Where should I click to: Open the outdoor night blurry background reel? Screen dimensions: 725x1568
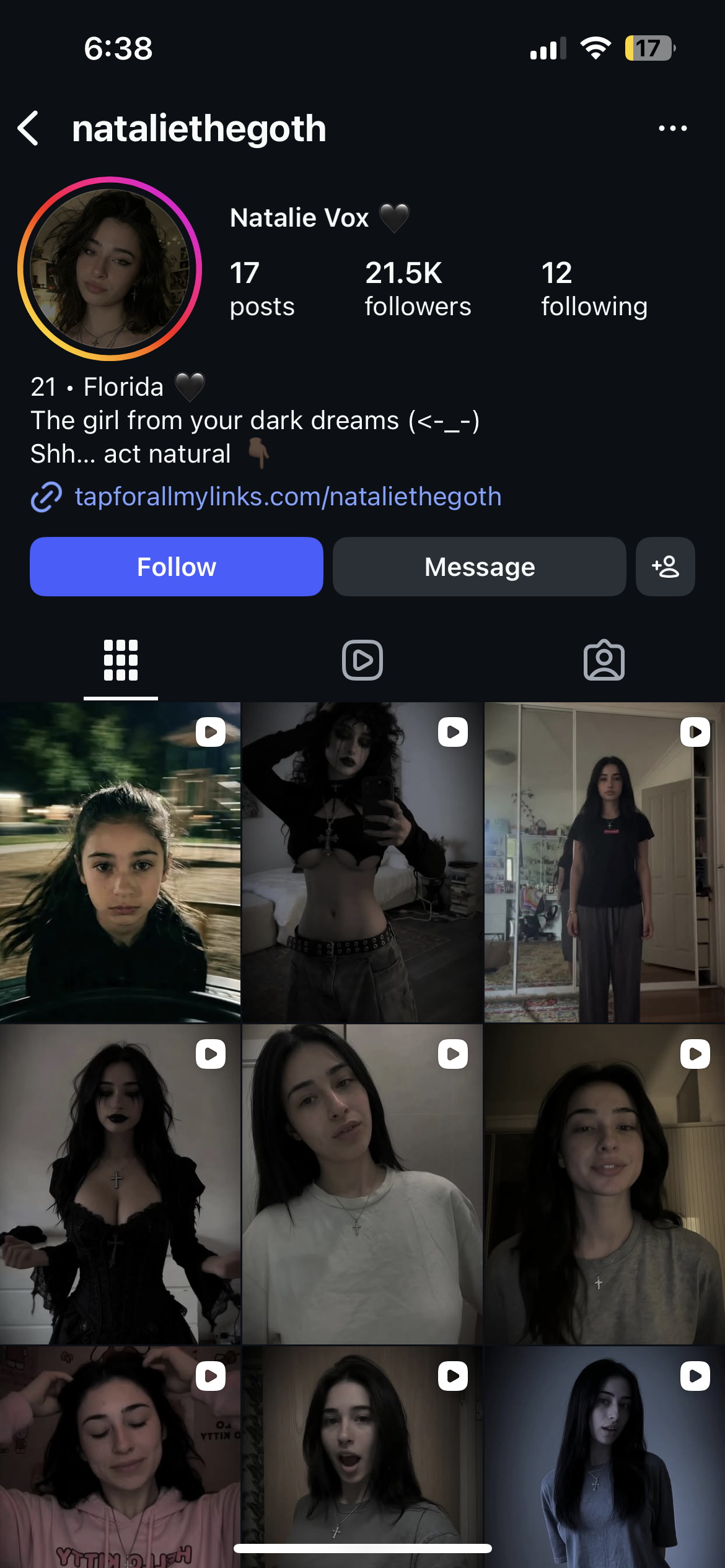[120, 862]
